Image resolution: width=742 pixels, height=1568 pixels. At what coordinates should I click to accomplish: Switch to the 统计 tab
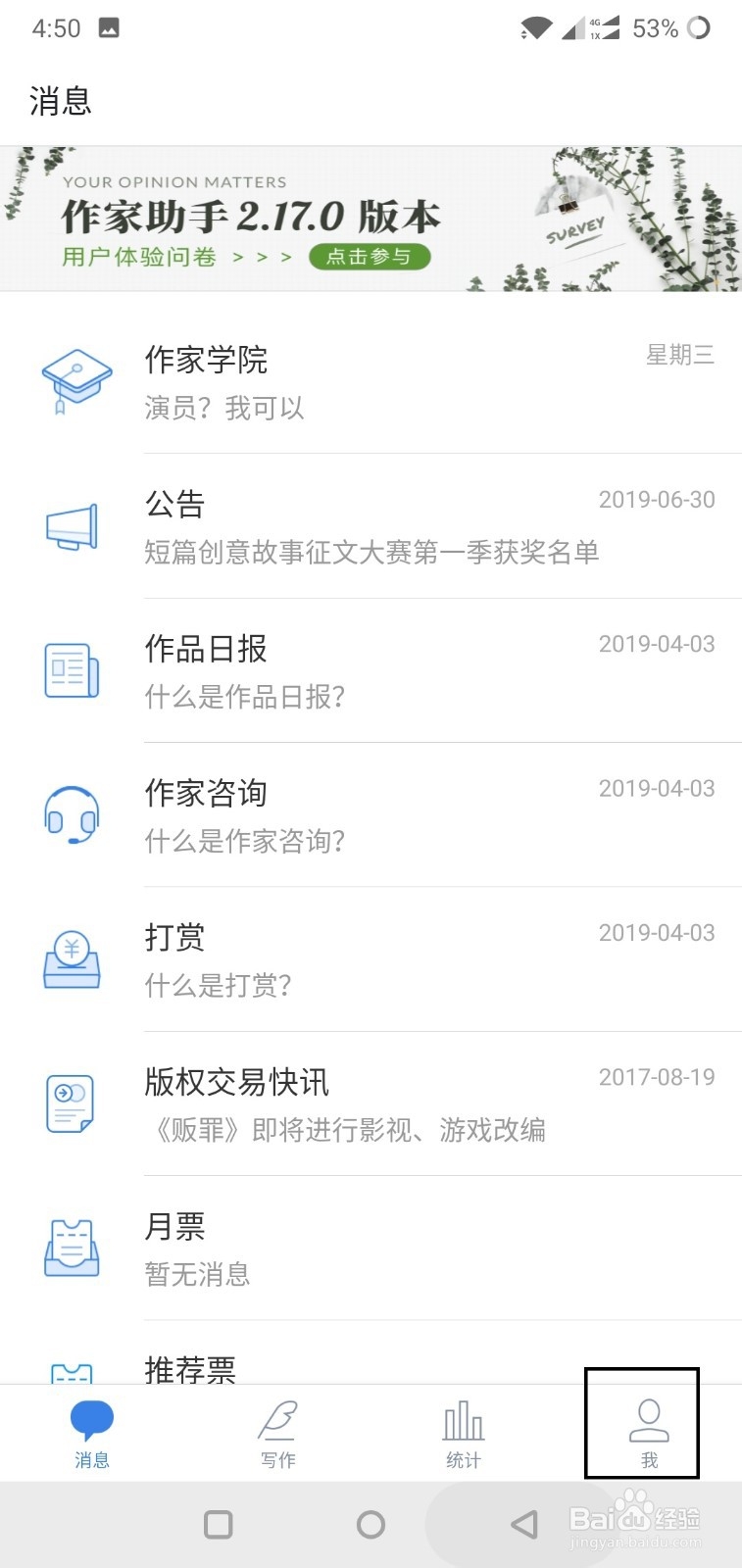coord(464,1433)
